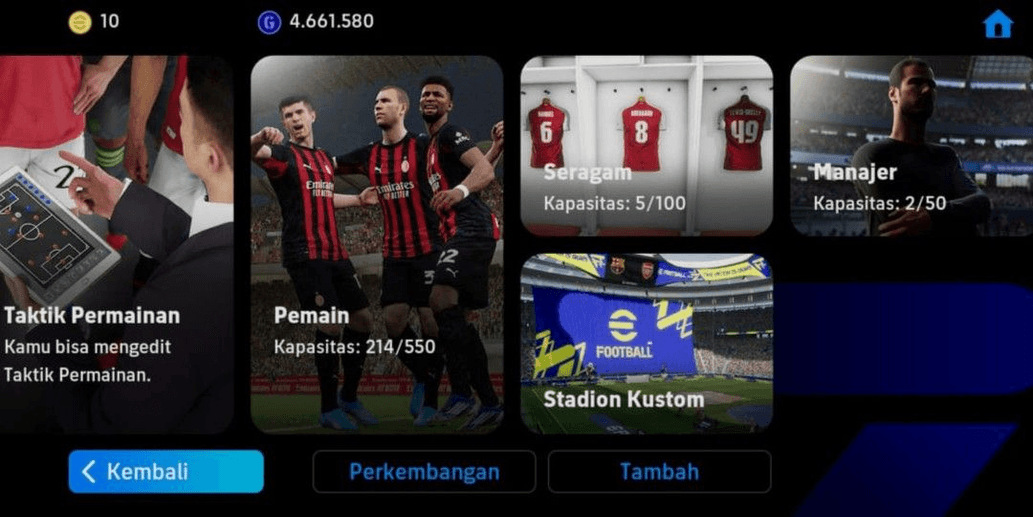The height and width of the screenshot is (517, 1033).
Task: Select the Perkembangan button
Action: (424, 471)
